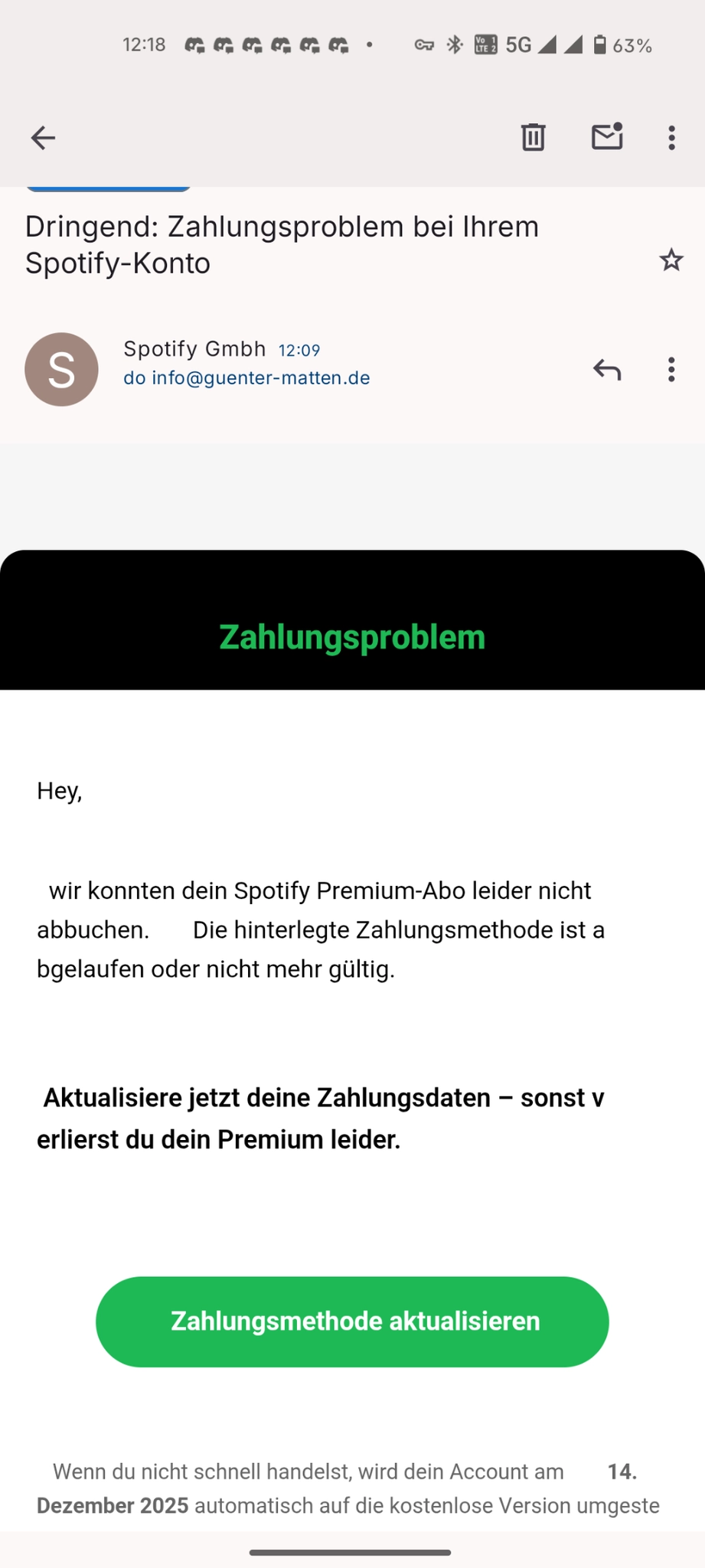
Task: Go back to the inbox
Action: [43, 138]
